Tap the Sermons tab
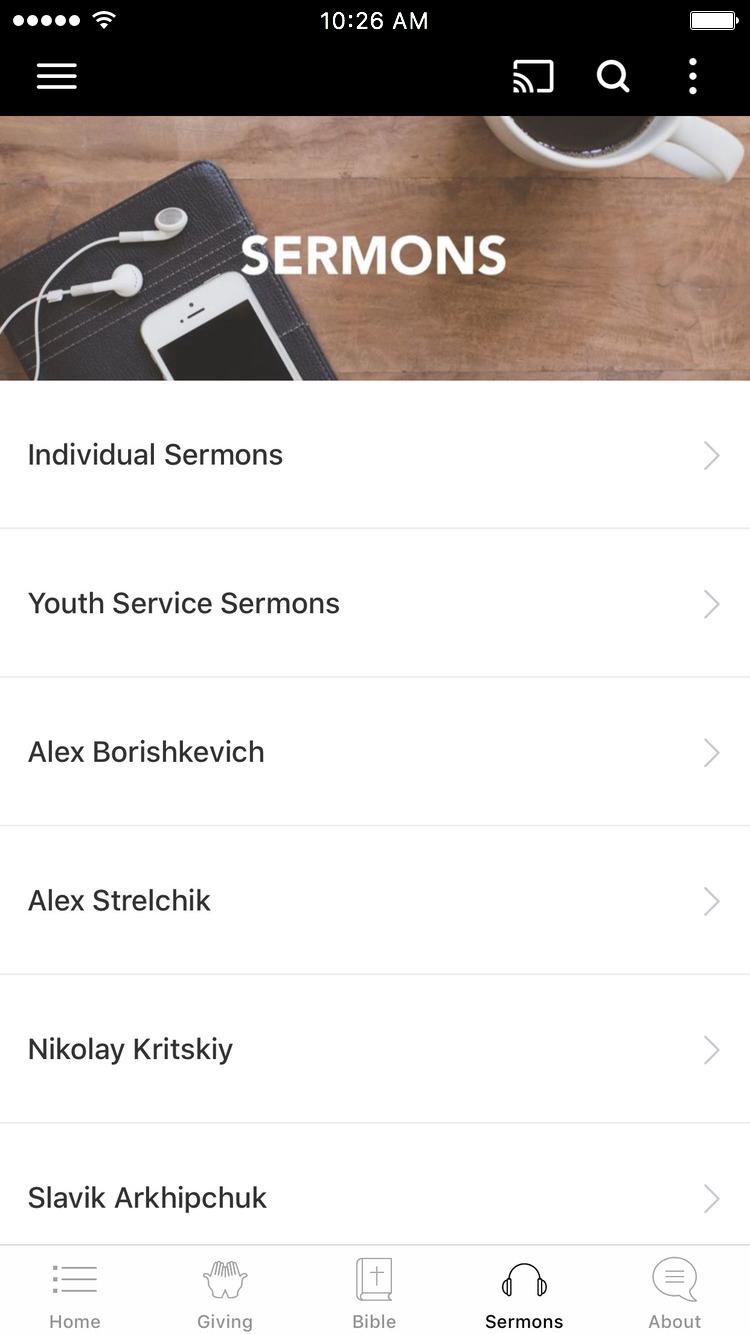This screenshot has width=750, height=1334. 524,1293
